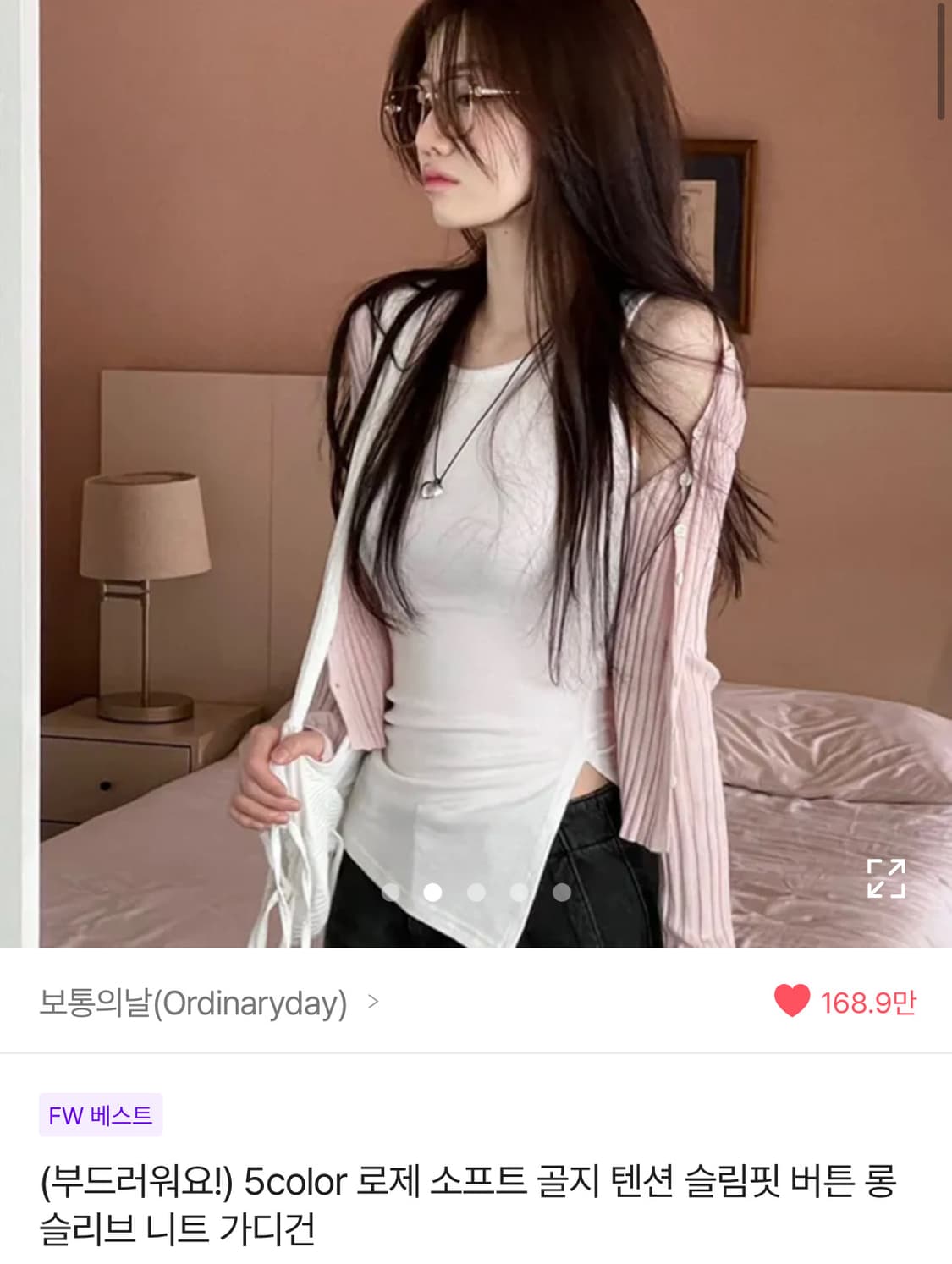Tap the FW 베스트 badge
This screenshot has height=1264, width=952.
(x=100, y=1115)
